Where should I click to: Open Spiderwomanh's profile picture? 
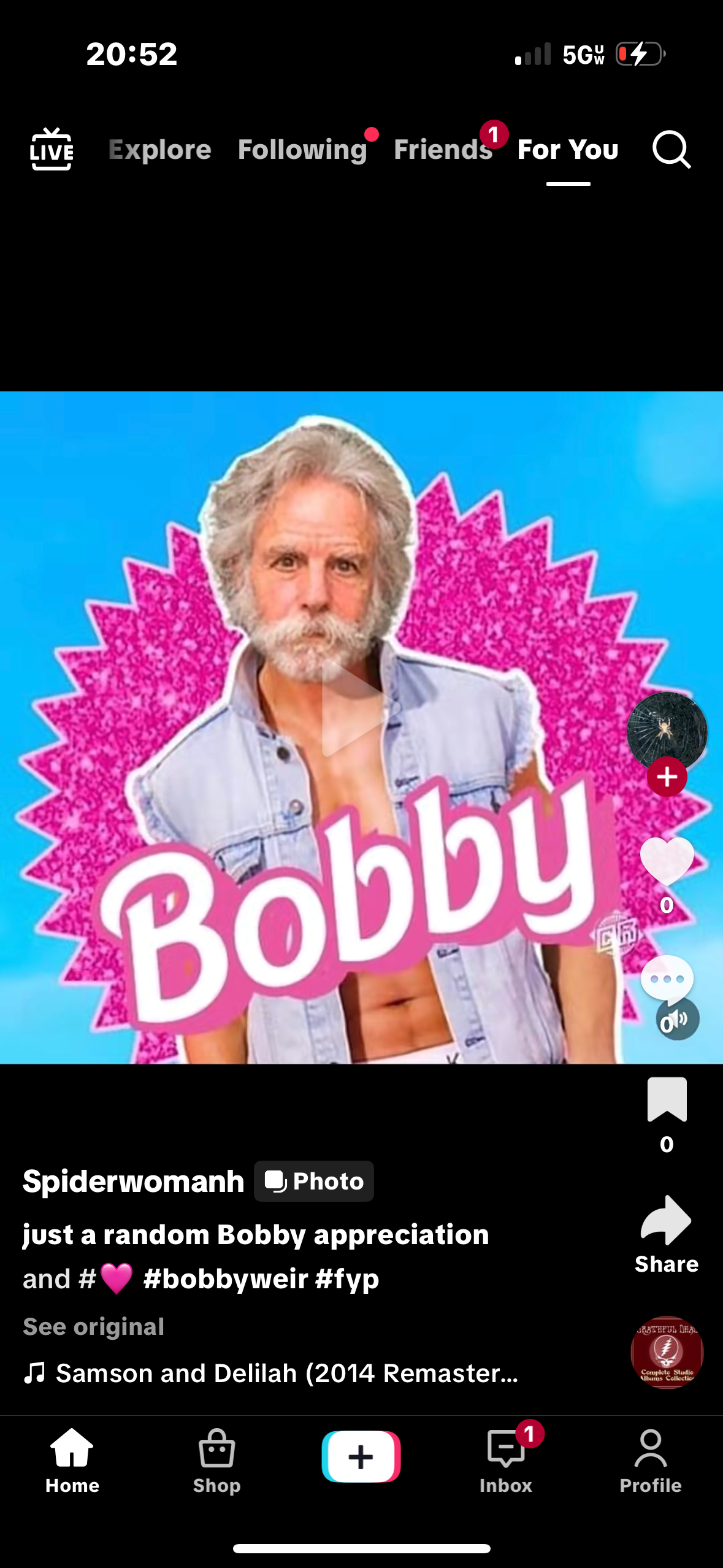(x=667, y=730)
